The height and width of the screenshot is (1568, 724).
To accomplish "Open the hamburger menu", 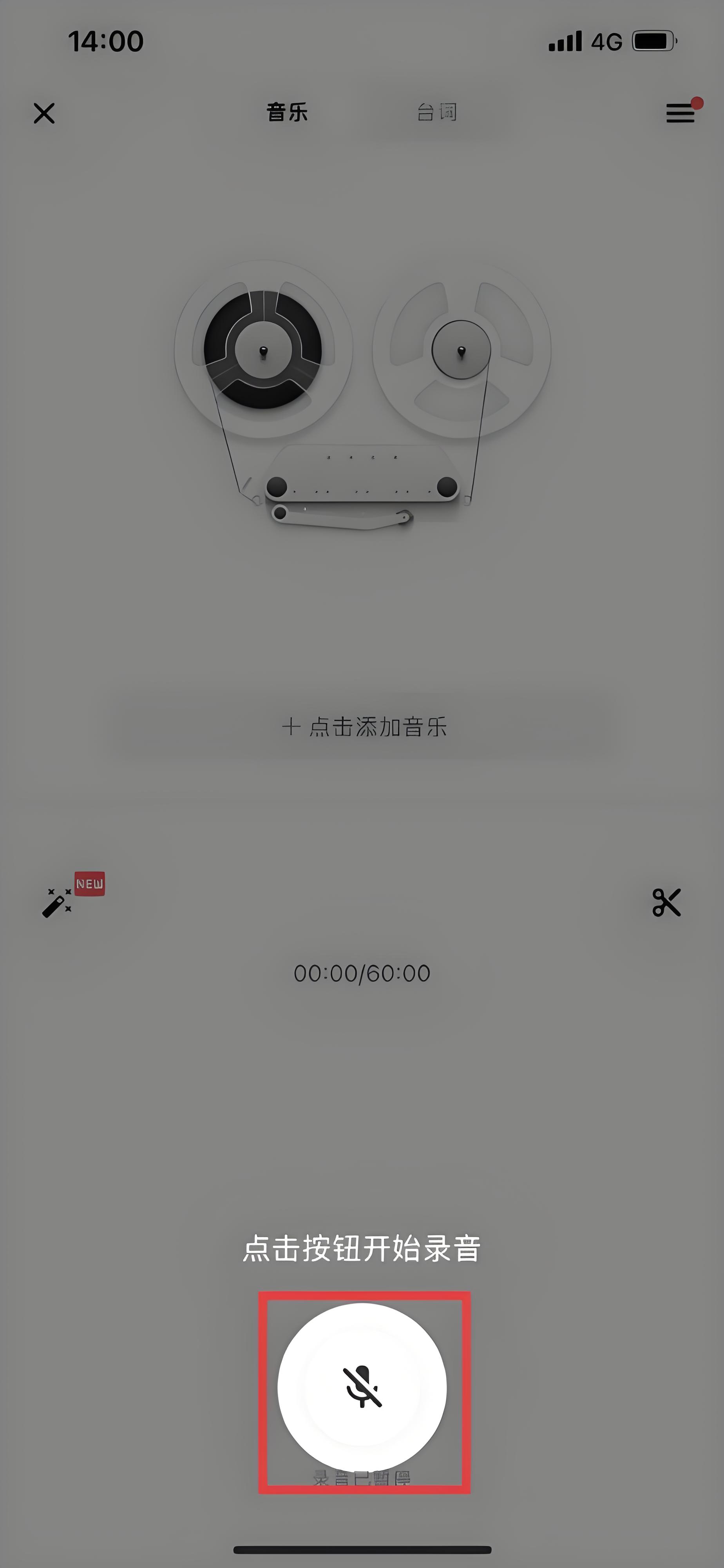I will [x=680, y=113].
